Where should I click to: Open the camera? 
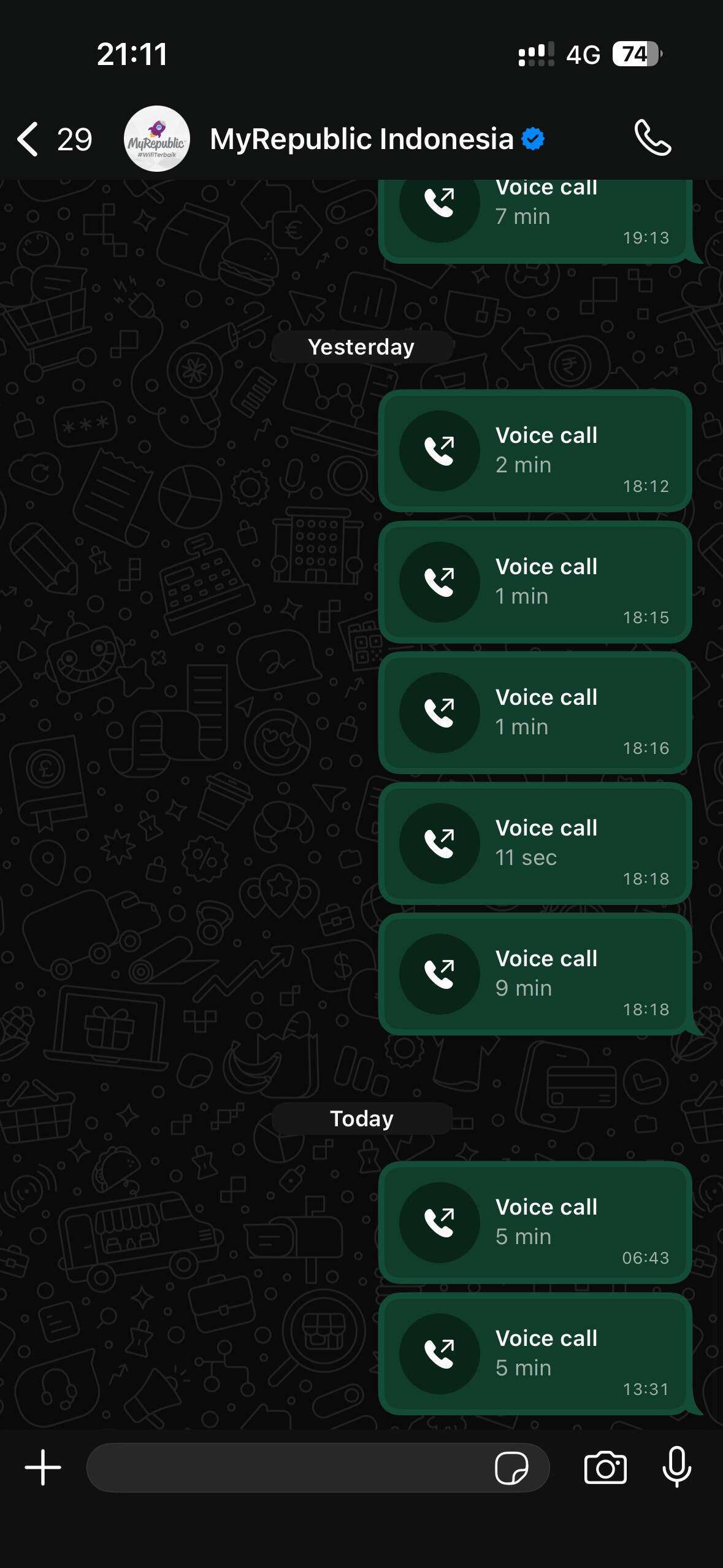pos(605,1467)
